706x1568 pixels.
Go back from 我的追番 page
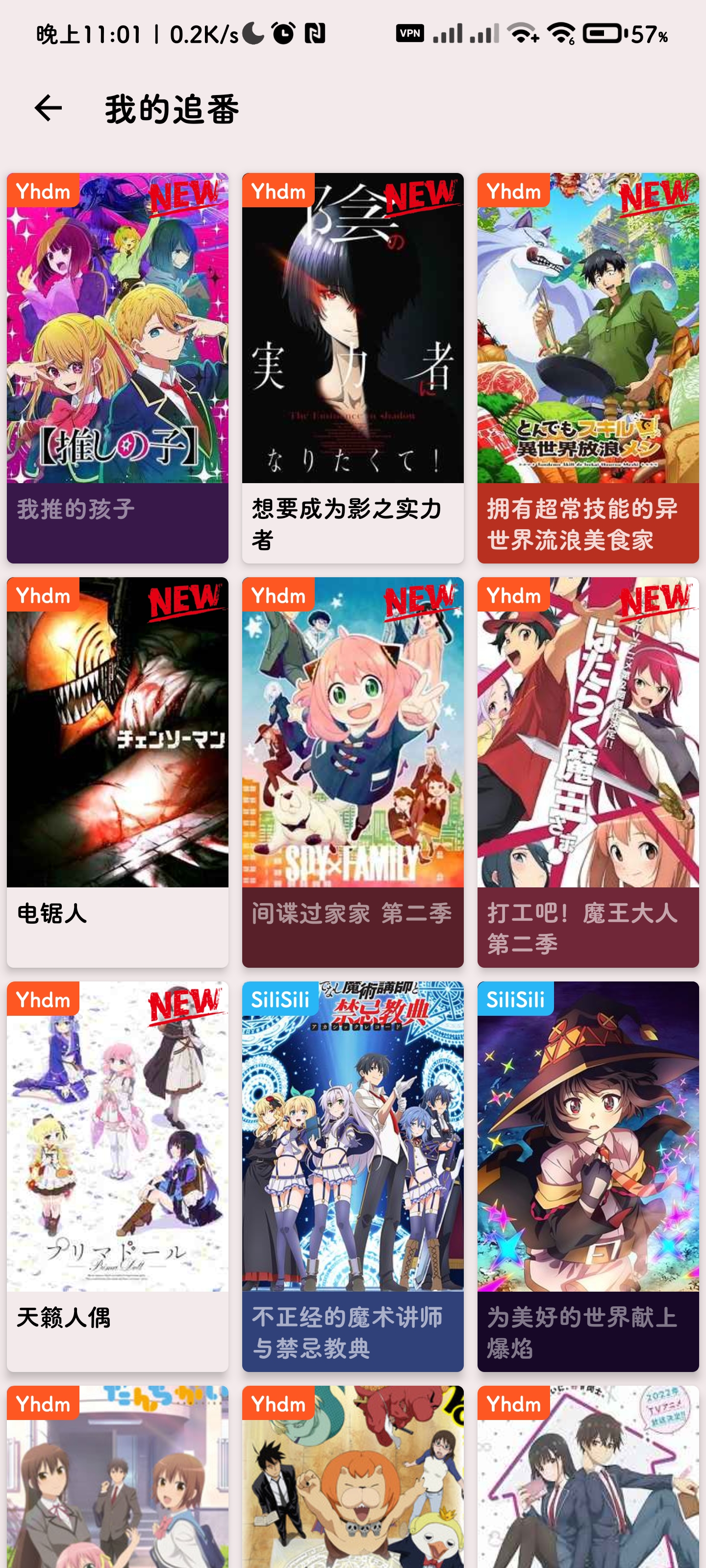coord(48,108)
